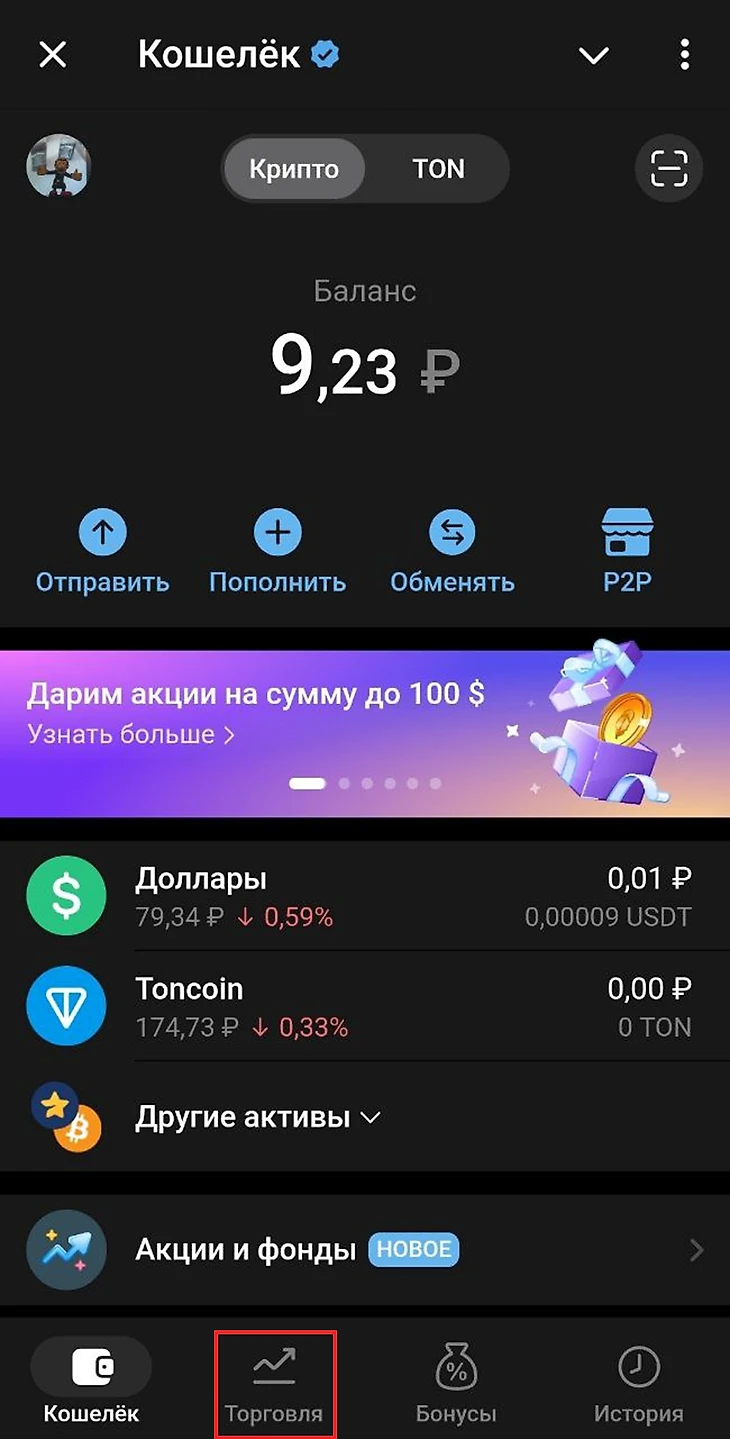
Task: View Toncoin asset details
Action: click(360, 1006)
